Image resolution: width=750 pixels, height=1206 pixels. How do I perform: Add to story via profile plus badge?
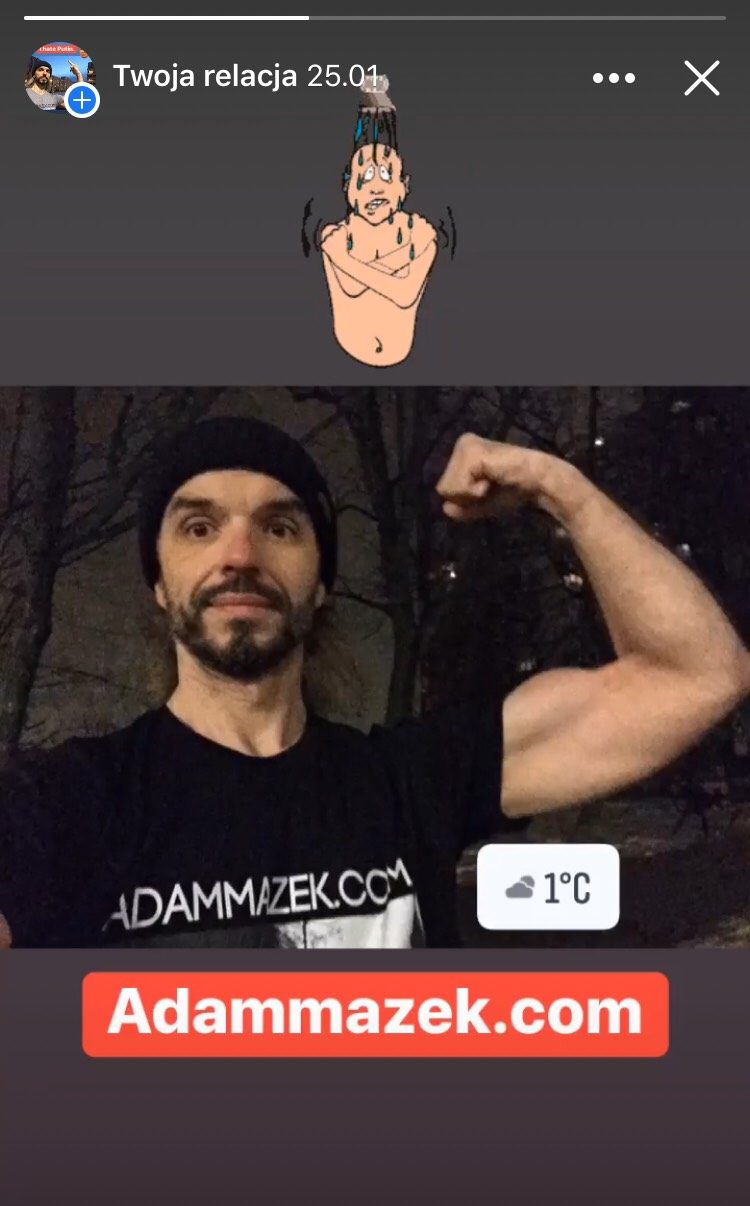click(x=82, y=100)
